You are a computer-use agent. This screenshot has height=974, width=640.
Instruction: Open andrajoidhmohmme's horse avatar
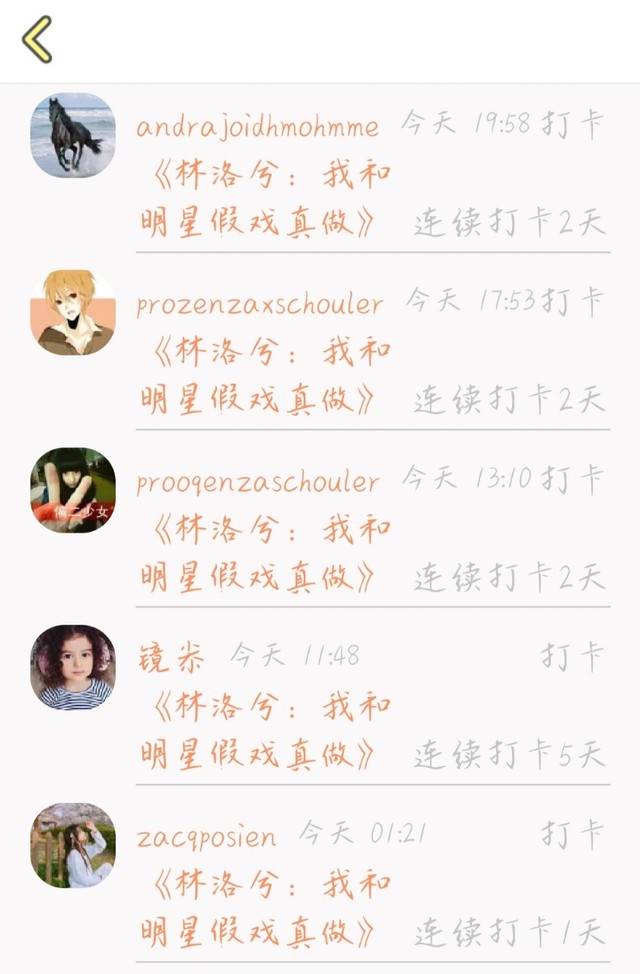73,135
